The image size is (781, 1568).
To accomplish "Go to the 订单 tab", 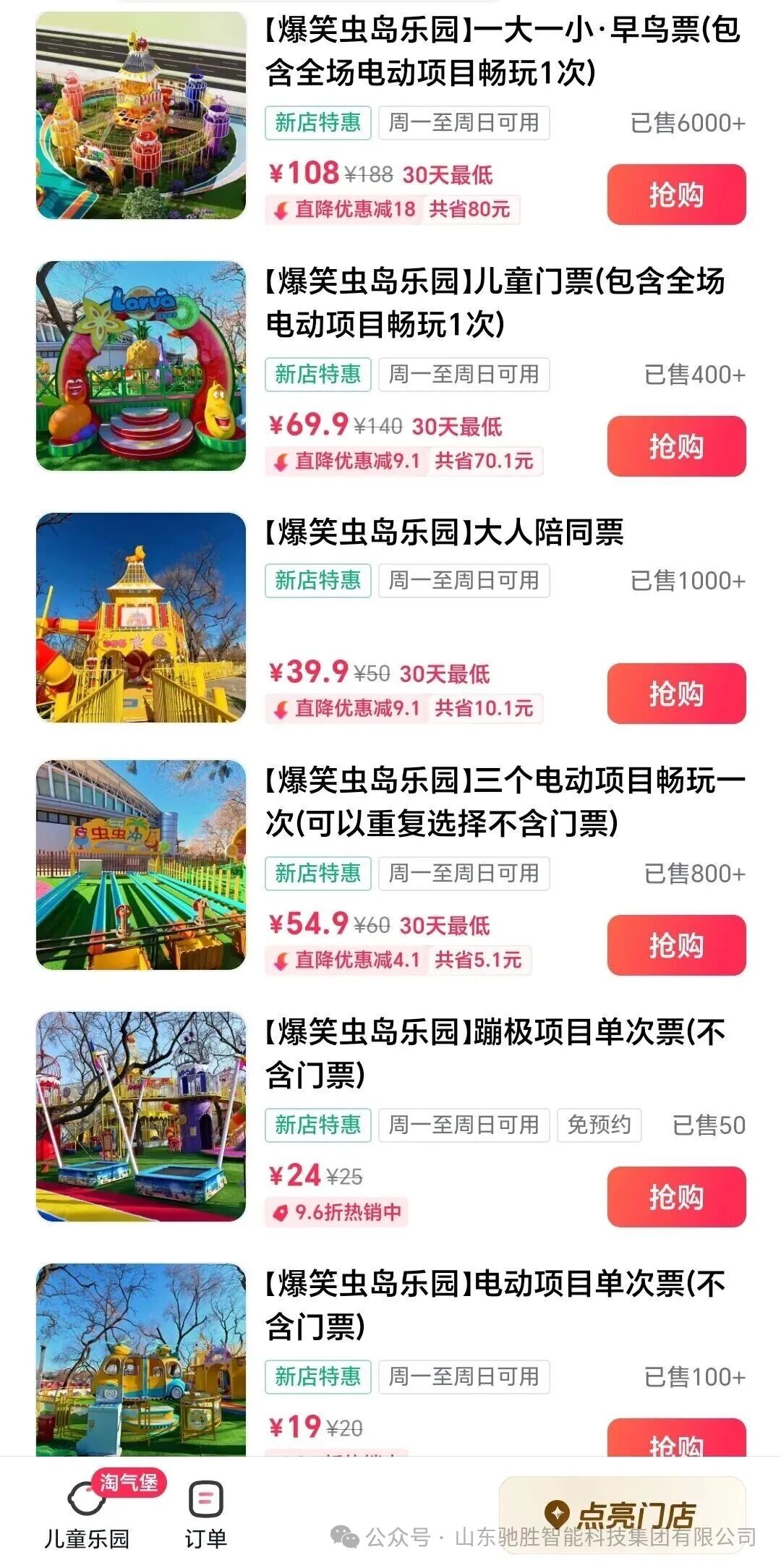I will pyautogui.click(x=206, y=1513).
